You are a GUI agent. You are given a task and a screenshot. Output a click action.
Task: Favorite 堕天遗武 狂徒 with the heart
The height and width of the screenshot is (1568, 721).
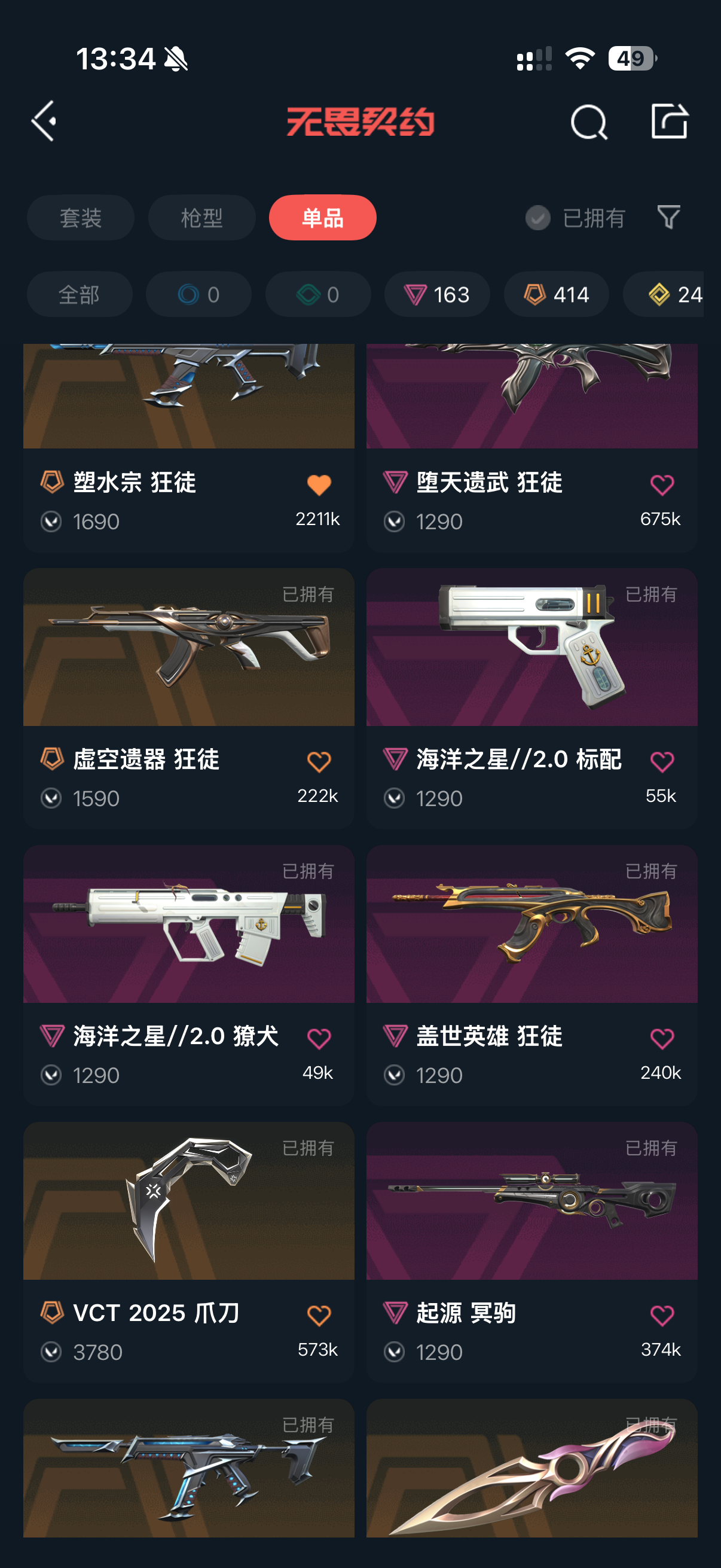tap(662, 485)
